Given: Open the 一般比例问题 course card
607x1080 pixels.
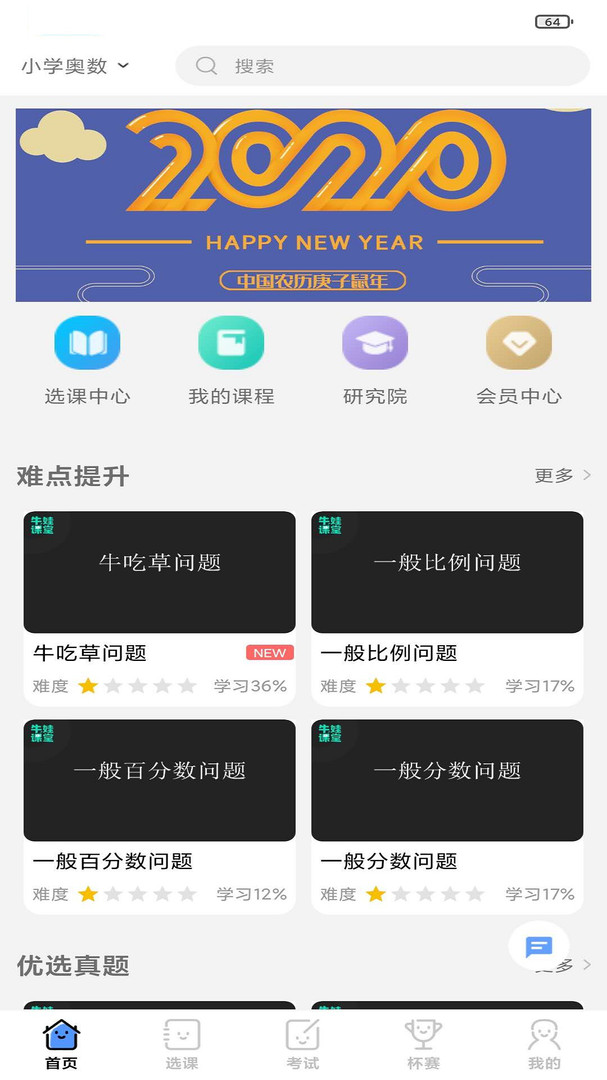Looking at the screenshot, I should 447,608.
